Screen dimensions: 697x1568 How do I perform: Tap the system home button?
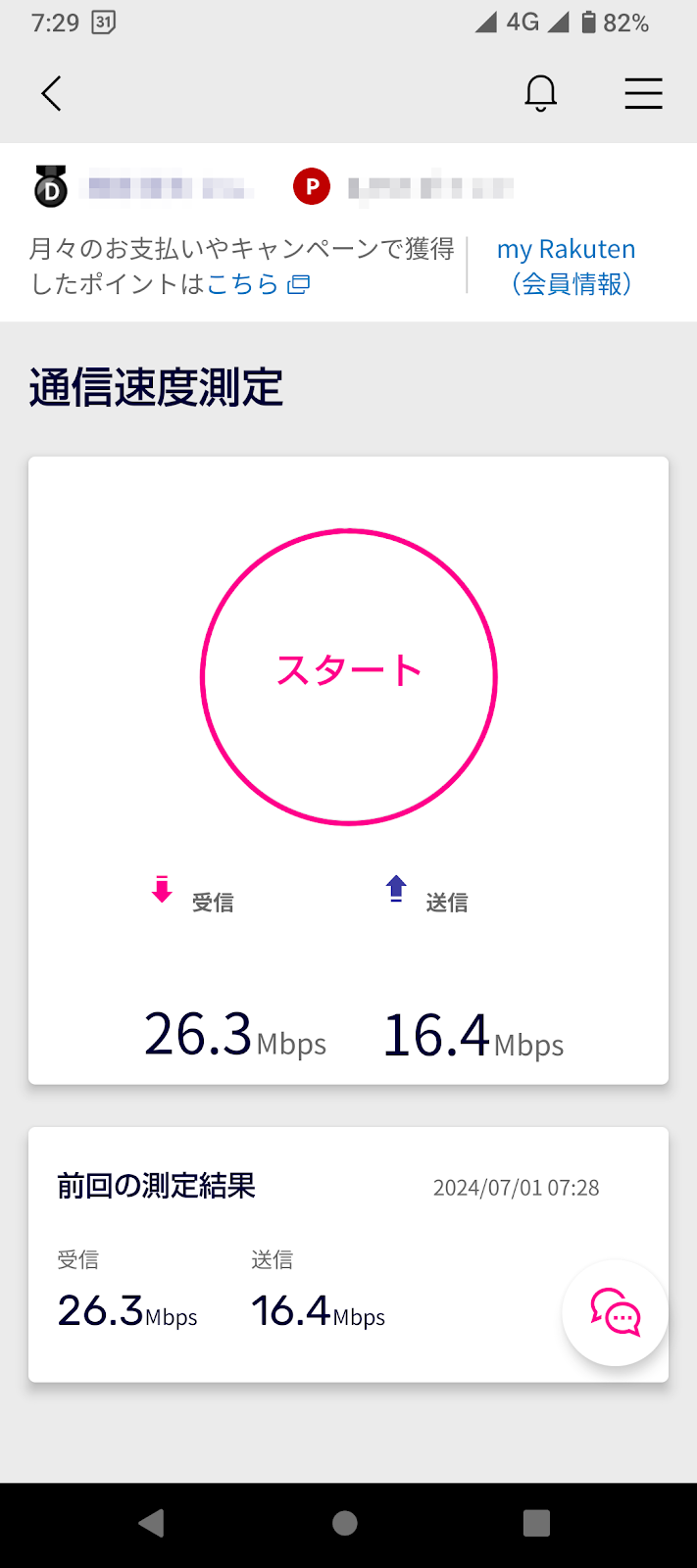[345, 1523]
